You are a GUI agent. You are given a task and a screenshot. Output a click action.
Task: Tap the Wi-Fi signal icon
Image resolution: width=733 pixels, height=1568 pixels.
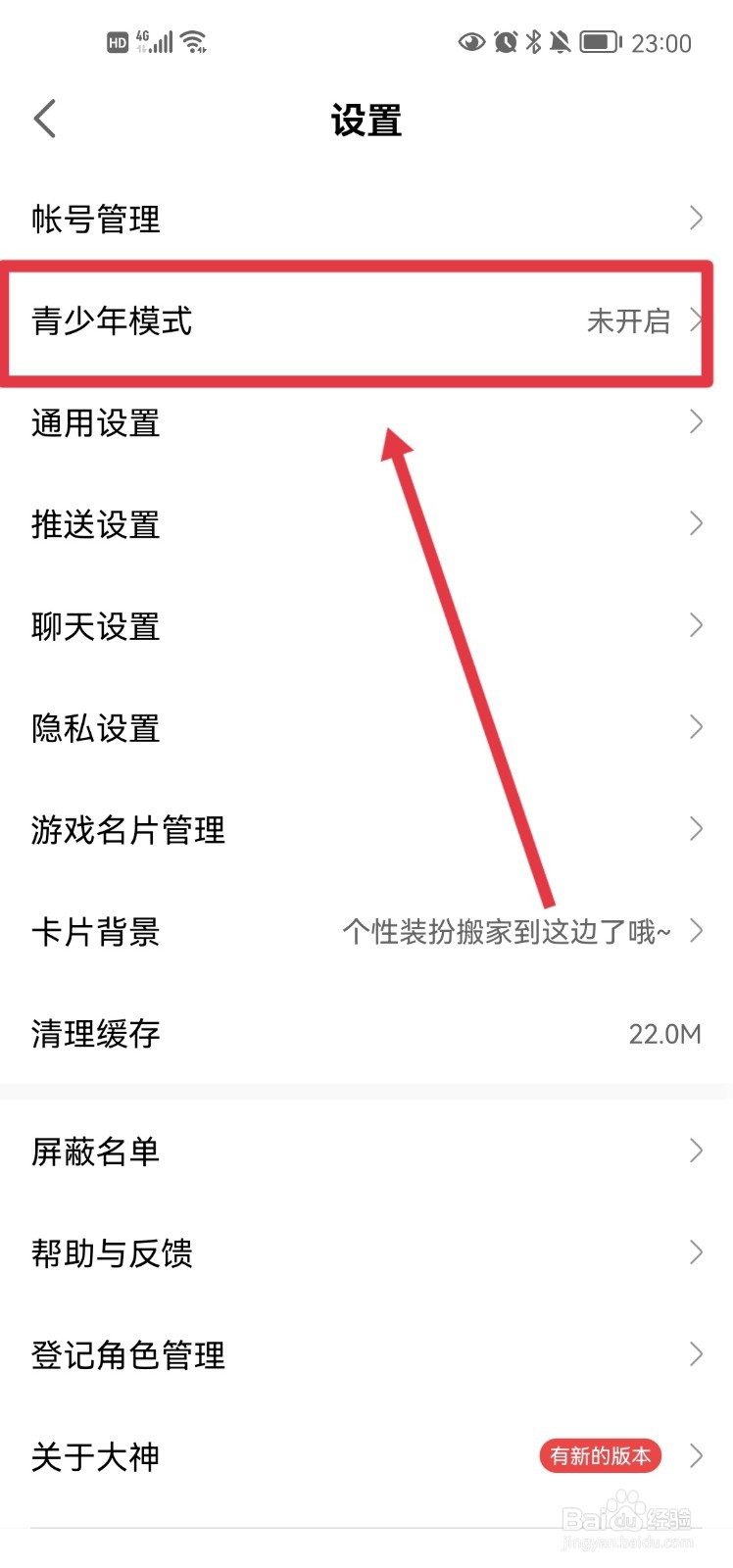pos(193,39)
